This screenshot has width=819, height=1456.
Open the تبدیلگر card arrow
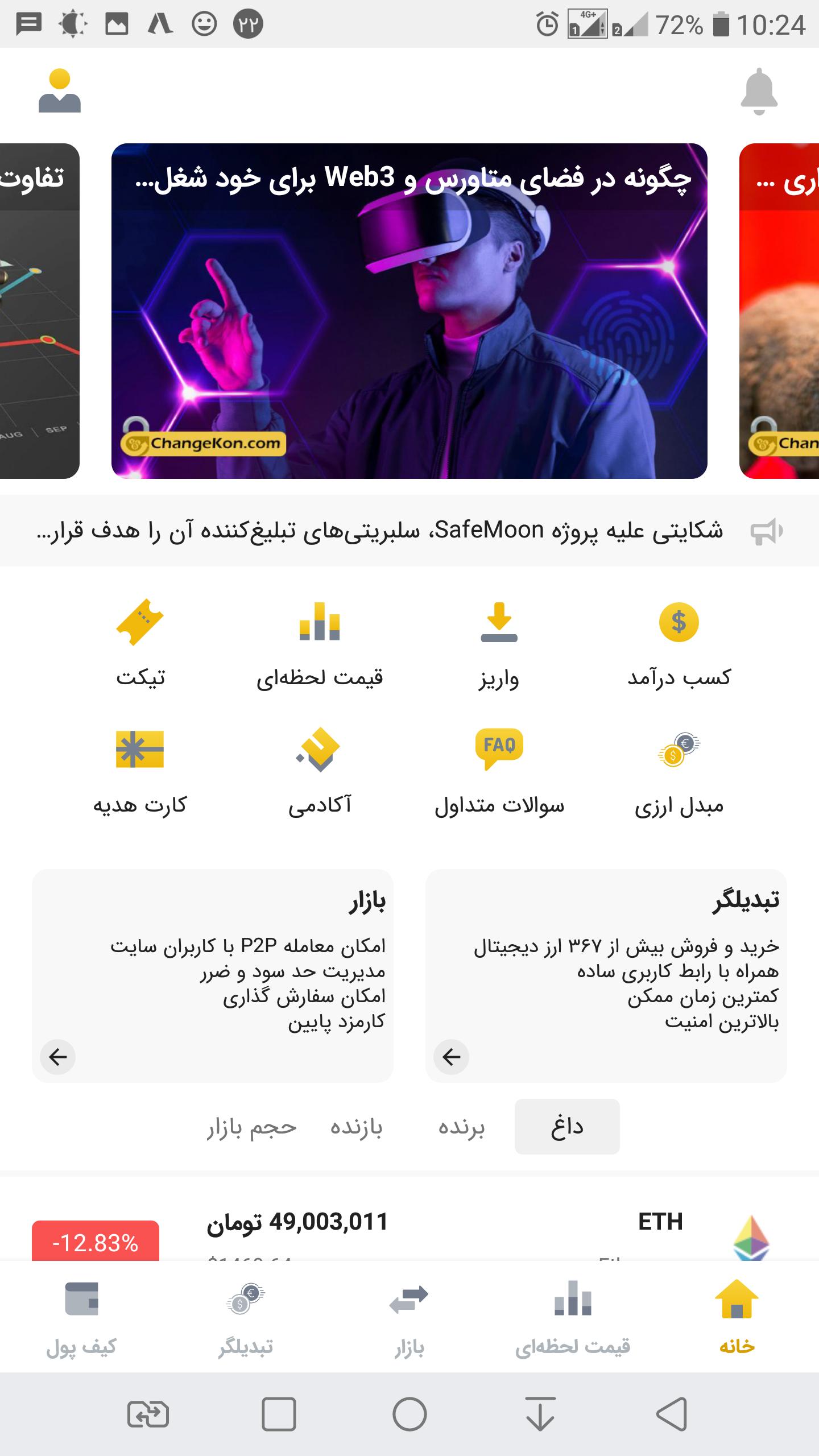tap(452, 1057)
